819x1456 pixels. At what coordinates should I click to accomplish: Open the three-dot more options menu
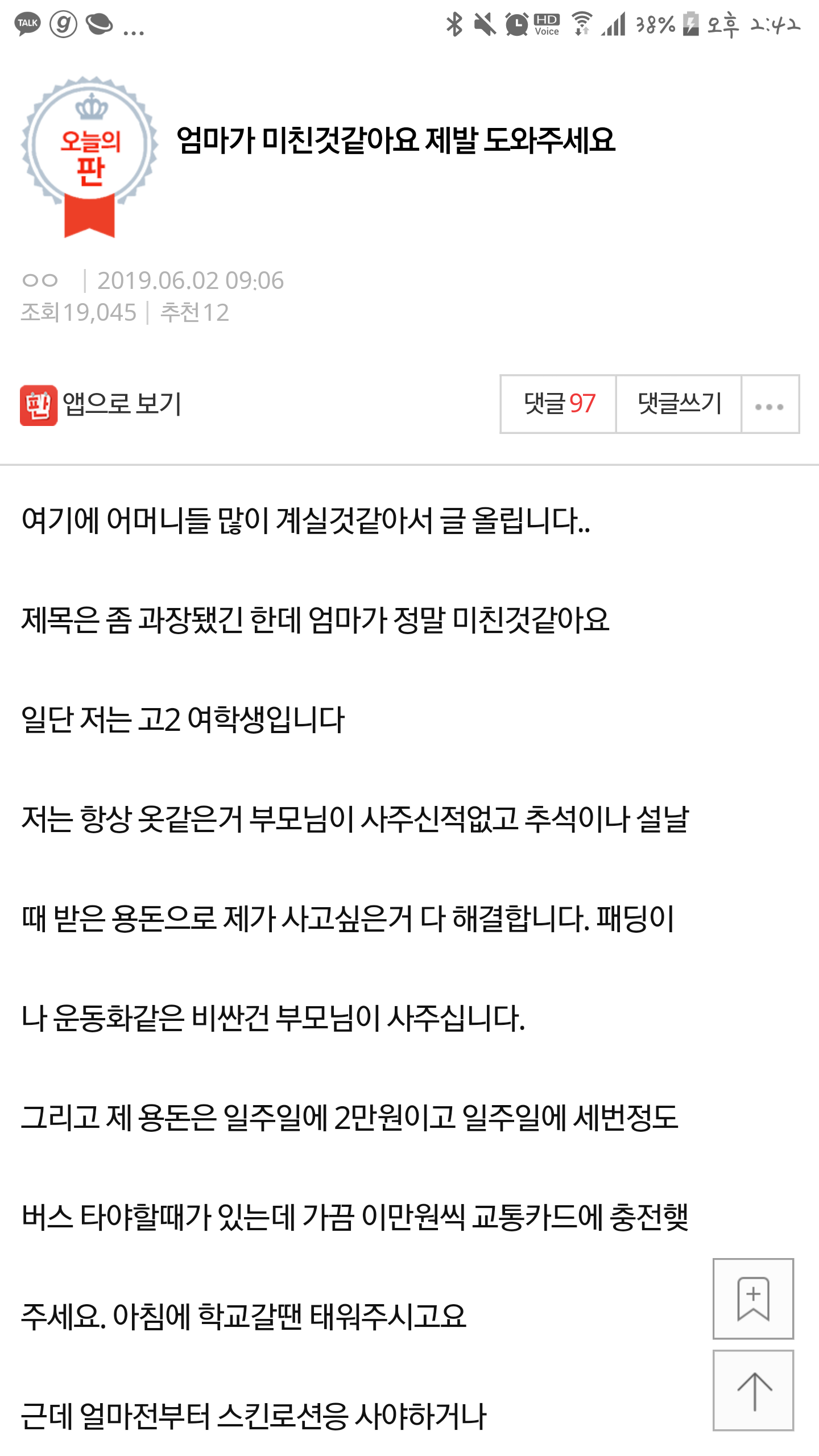coord(770,406)
